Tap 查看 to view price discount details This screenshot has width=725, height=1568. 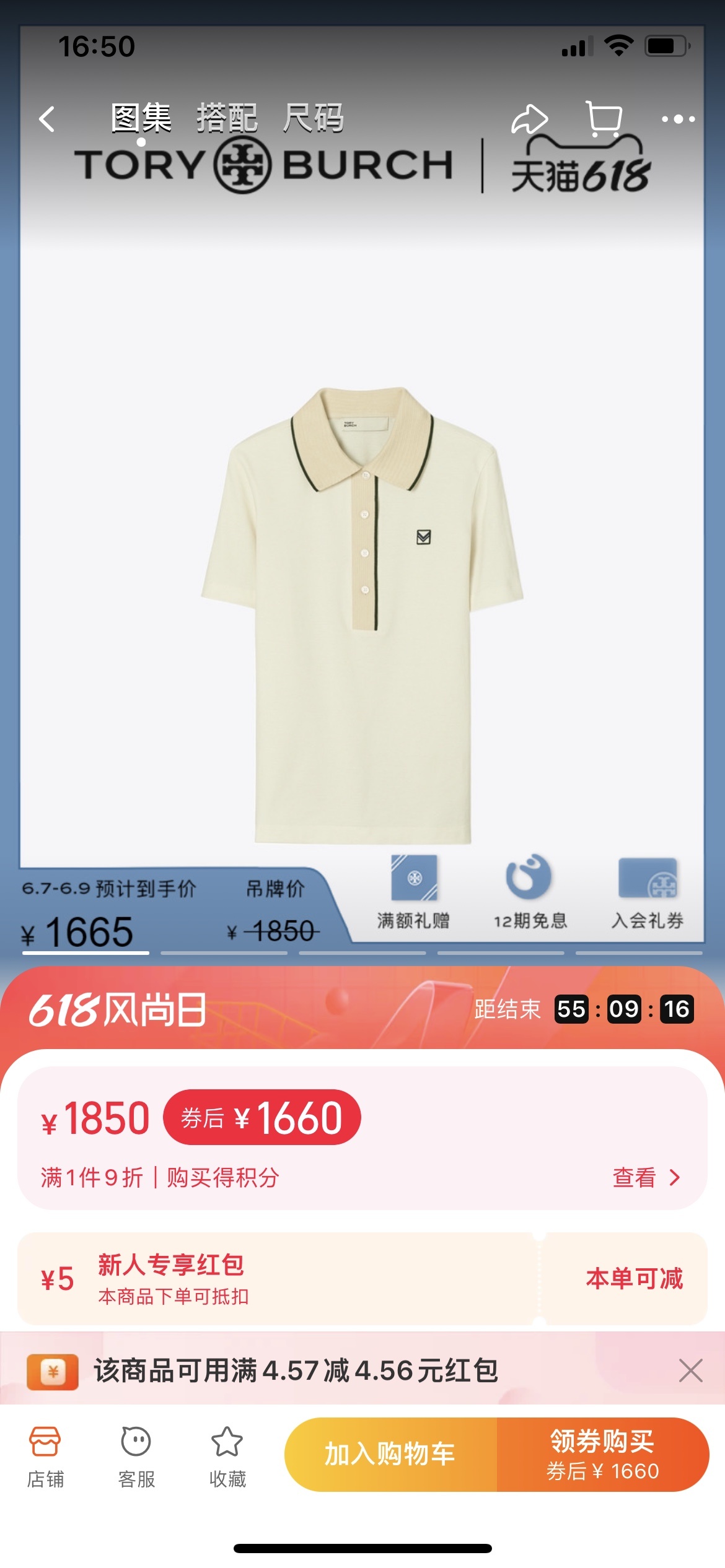coord(646,1177)
